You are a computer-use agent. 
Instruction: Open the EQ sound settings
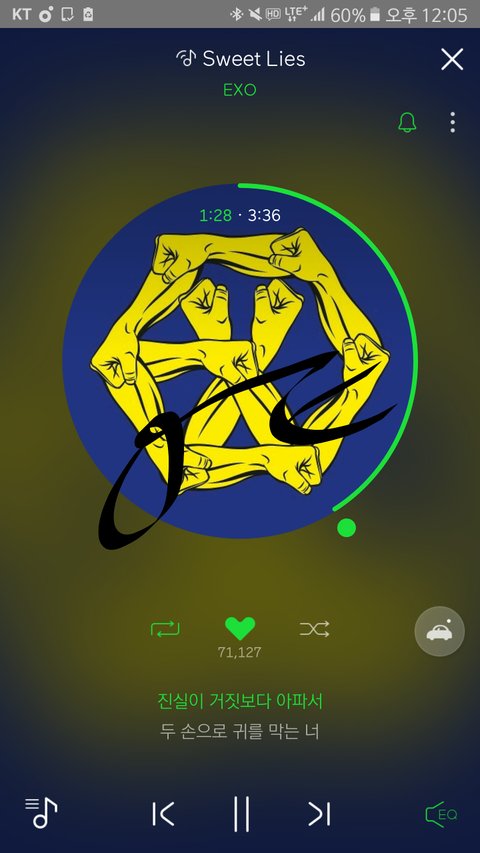pos(441,814)
